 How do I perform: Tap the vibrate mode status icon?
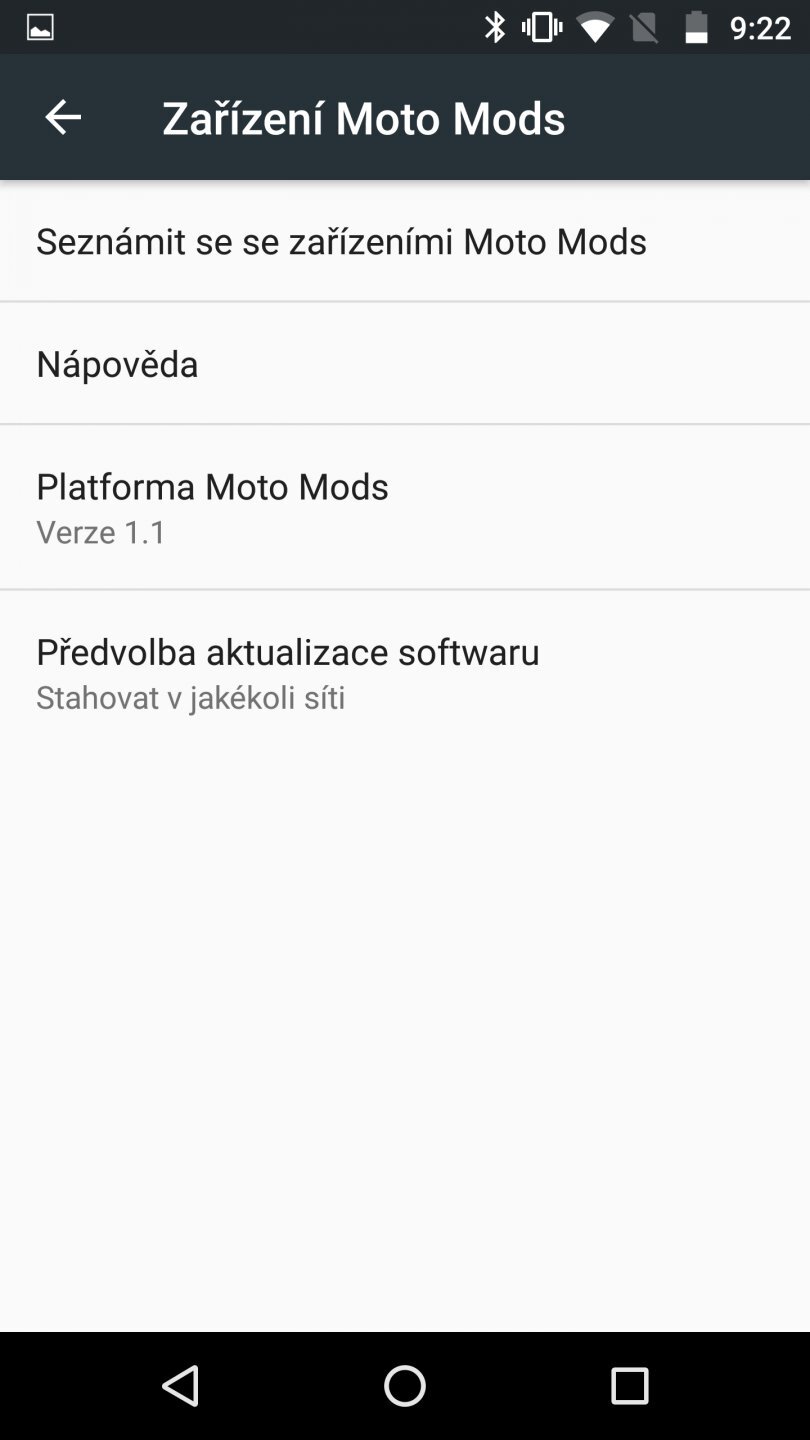[x=541, y=27]
